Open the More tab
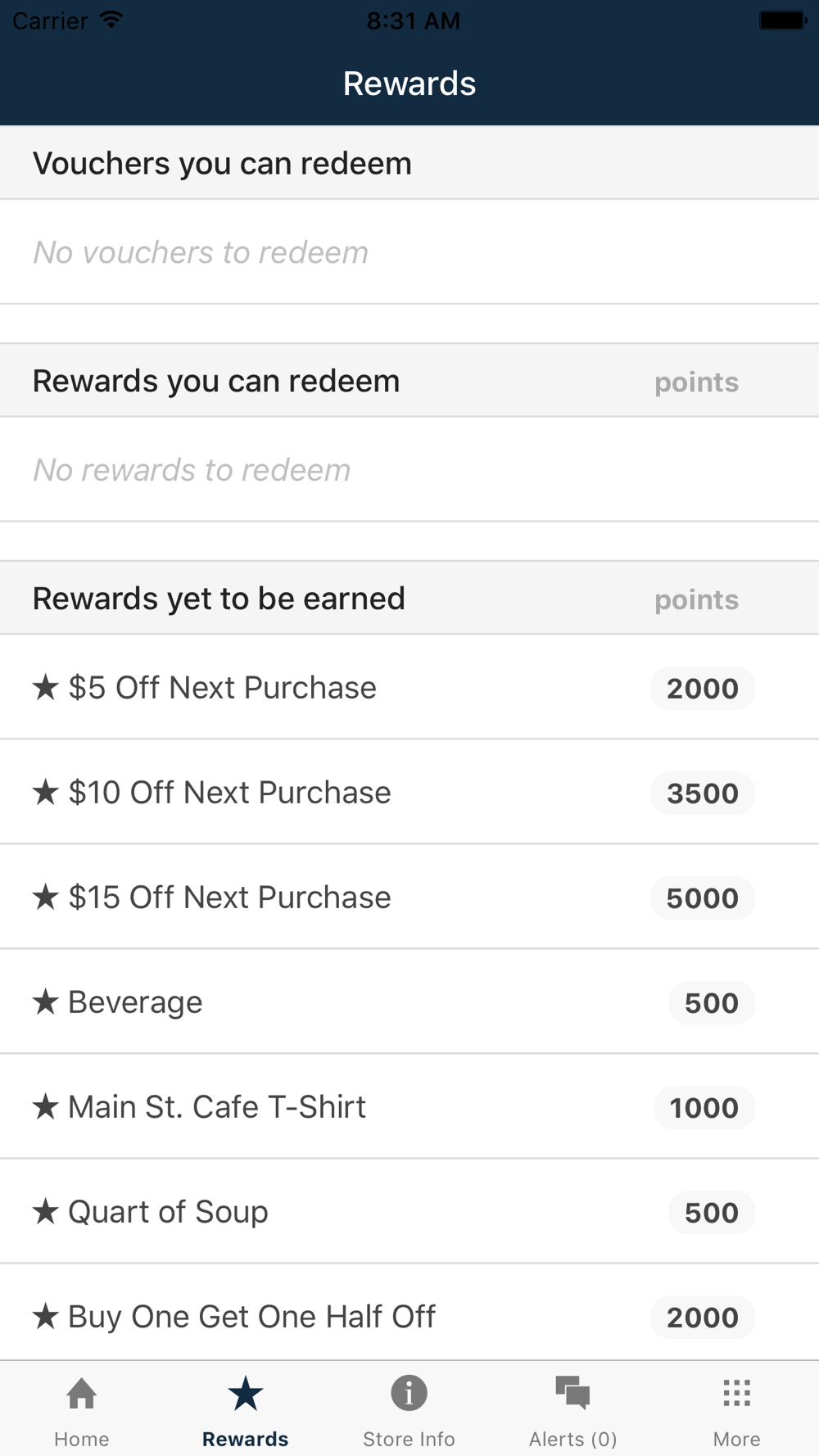819x1456 pixels. [x=737, y=1409]
